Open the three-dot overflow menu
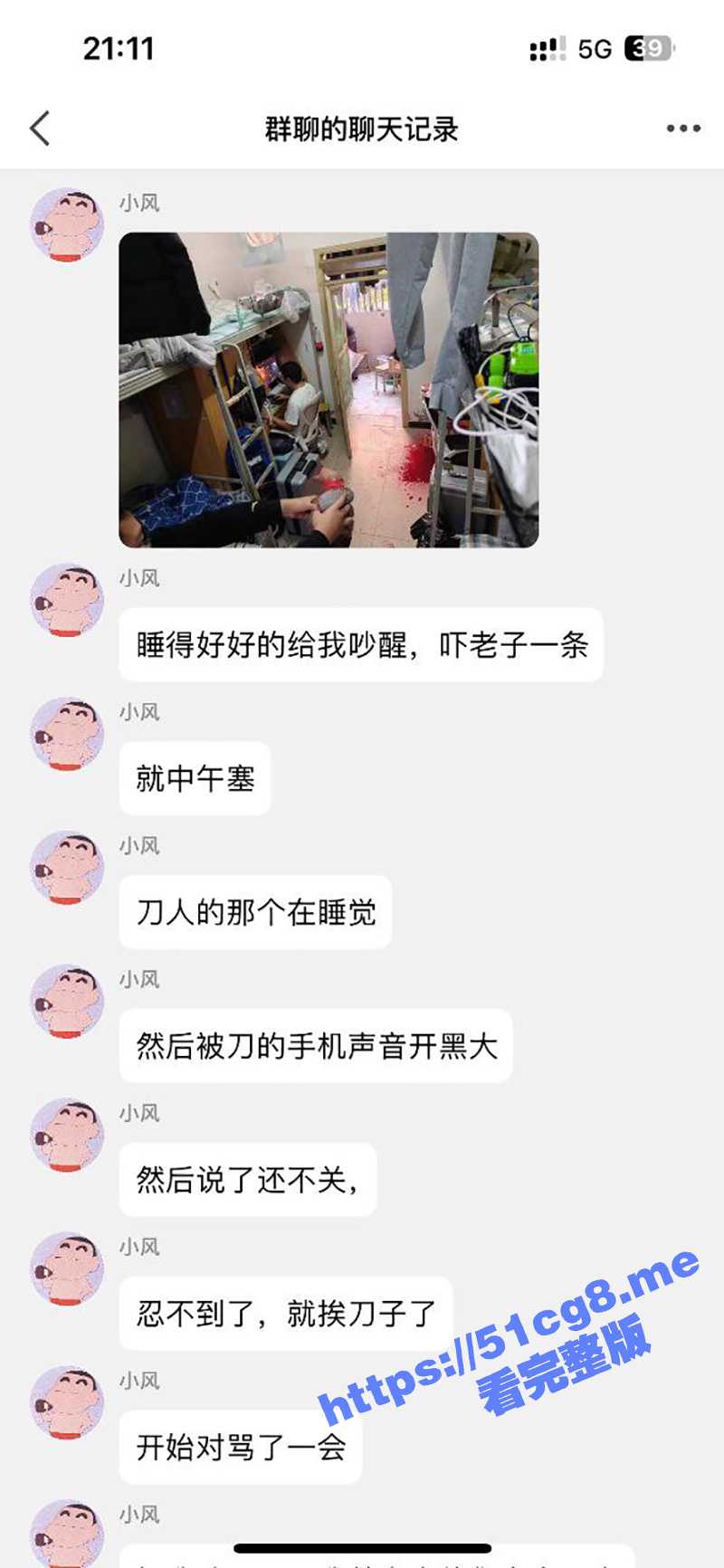This screenshot has width=724, height=1568. [683, 128]
